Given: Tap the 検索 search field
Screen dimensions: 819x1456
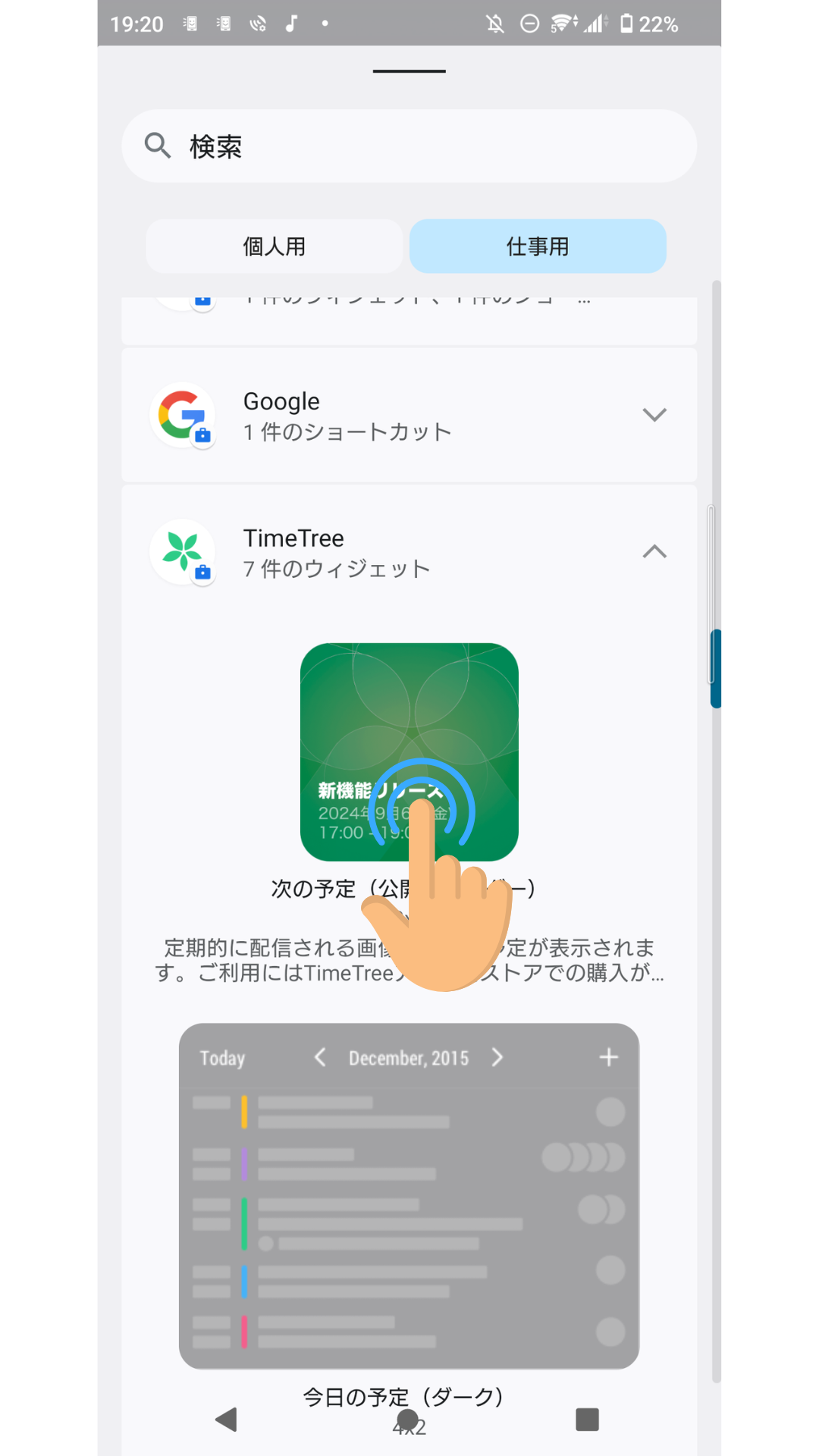Looking at the screenshot, I should (409, 146).
